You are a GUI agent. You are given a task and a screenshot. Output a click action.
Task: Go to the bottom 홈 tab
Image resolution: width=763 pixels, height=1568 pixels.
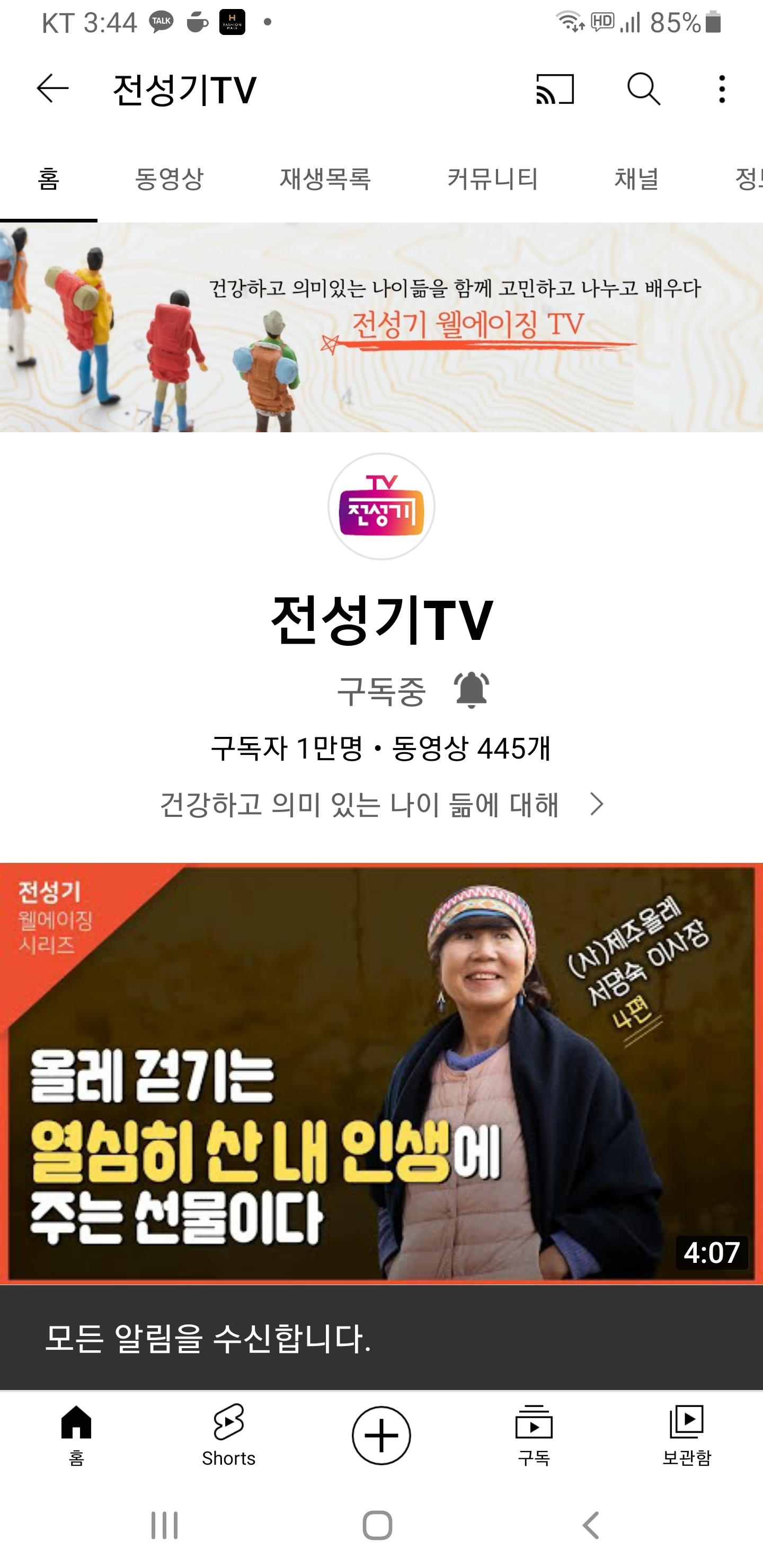[76, 1436]
